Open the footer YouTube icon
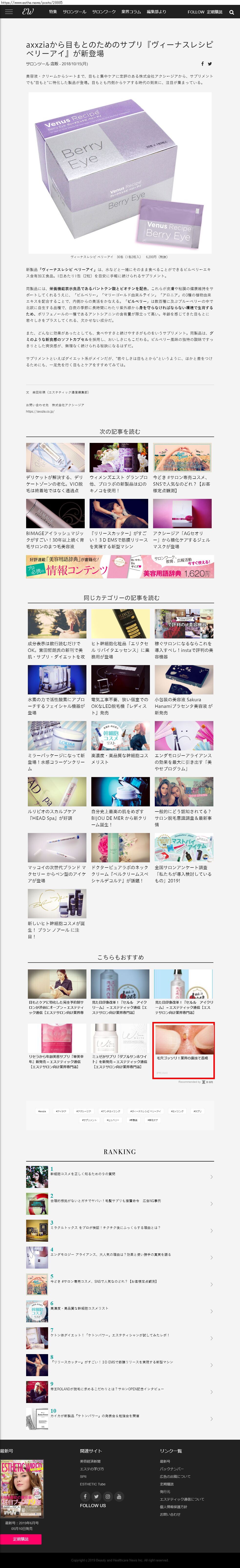Image resolution: width=240 pixels, height=1568 pixels. 119,1496
